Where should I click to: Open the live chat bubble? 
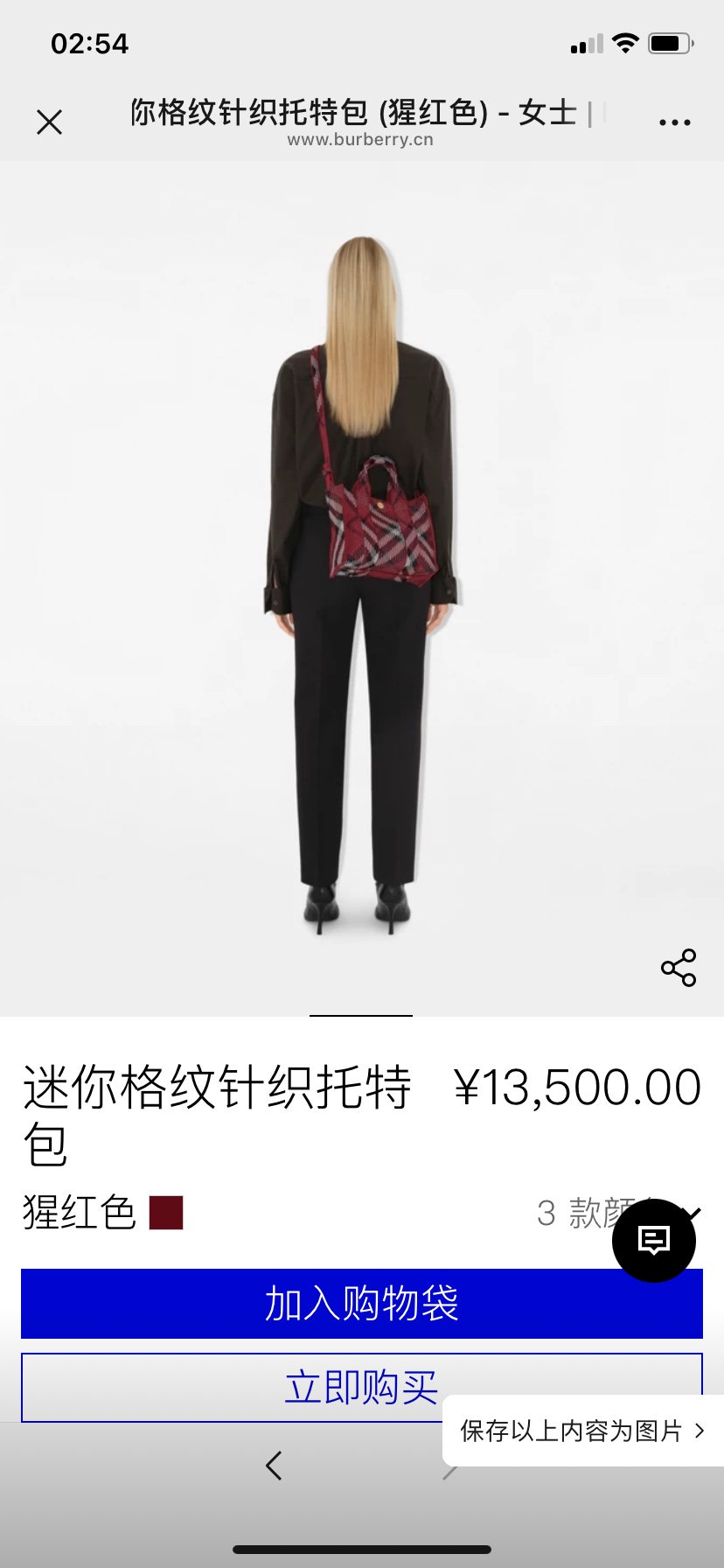[x=653, y=1240]
